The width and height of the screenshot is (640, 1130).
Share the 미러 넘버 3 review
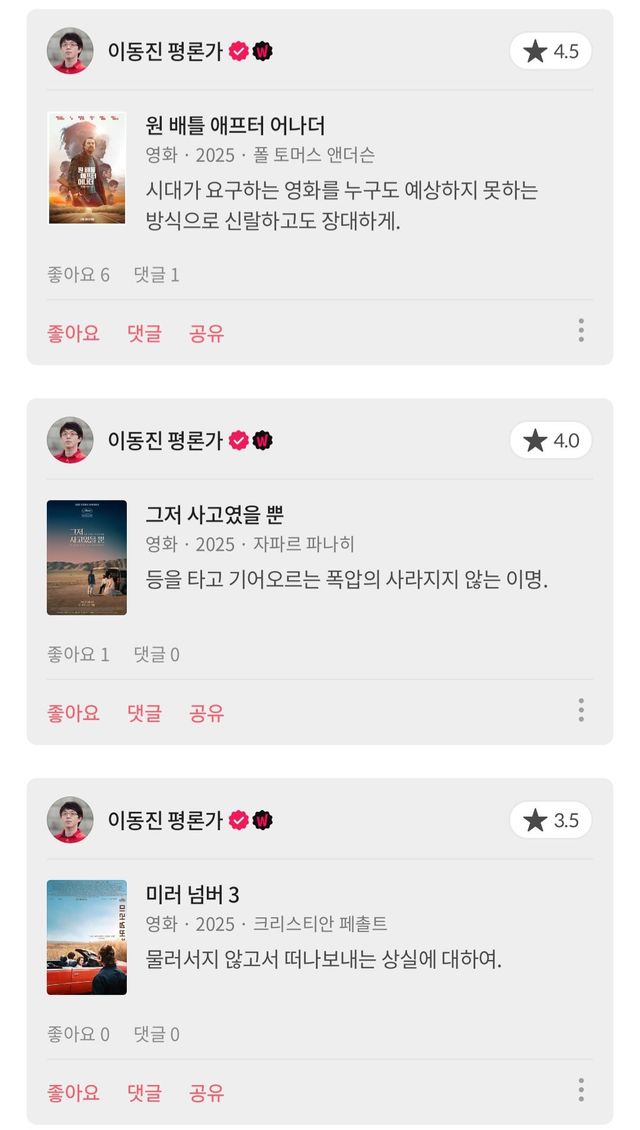pos(206,1093)
